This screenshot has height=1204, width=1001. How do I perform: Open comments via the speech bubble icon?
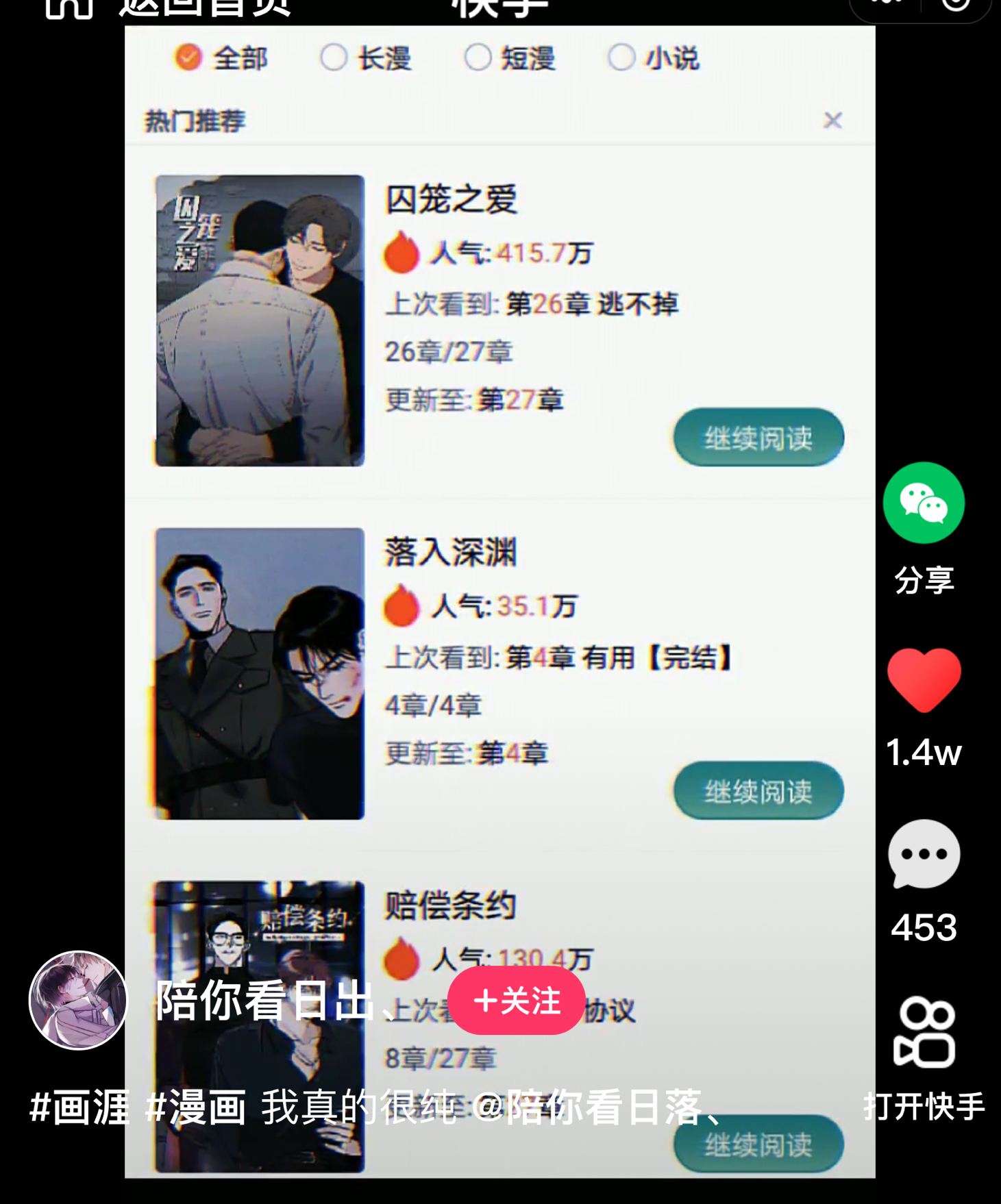(x=923, y=853)
